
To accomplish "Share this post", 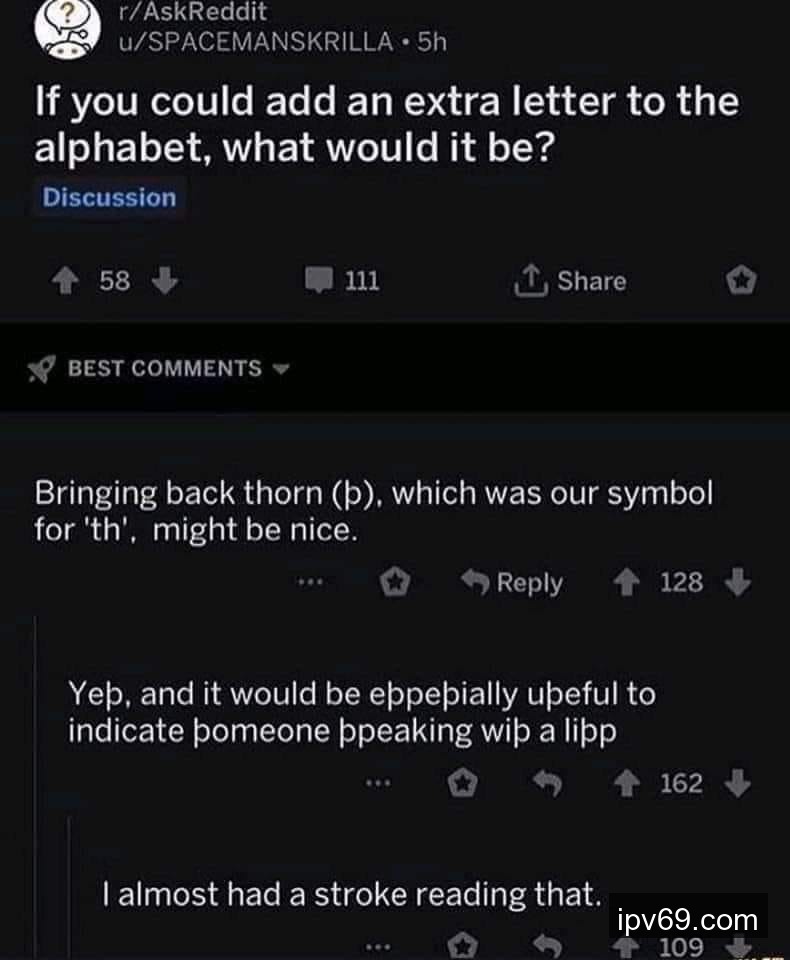I will pyautogui.click(x=569, y=282).
